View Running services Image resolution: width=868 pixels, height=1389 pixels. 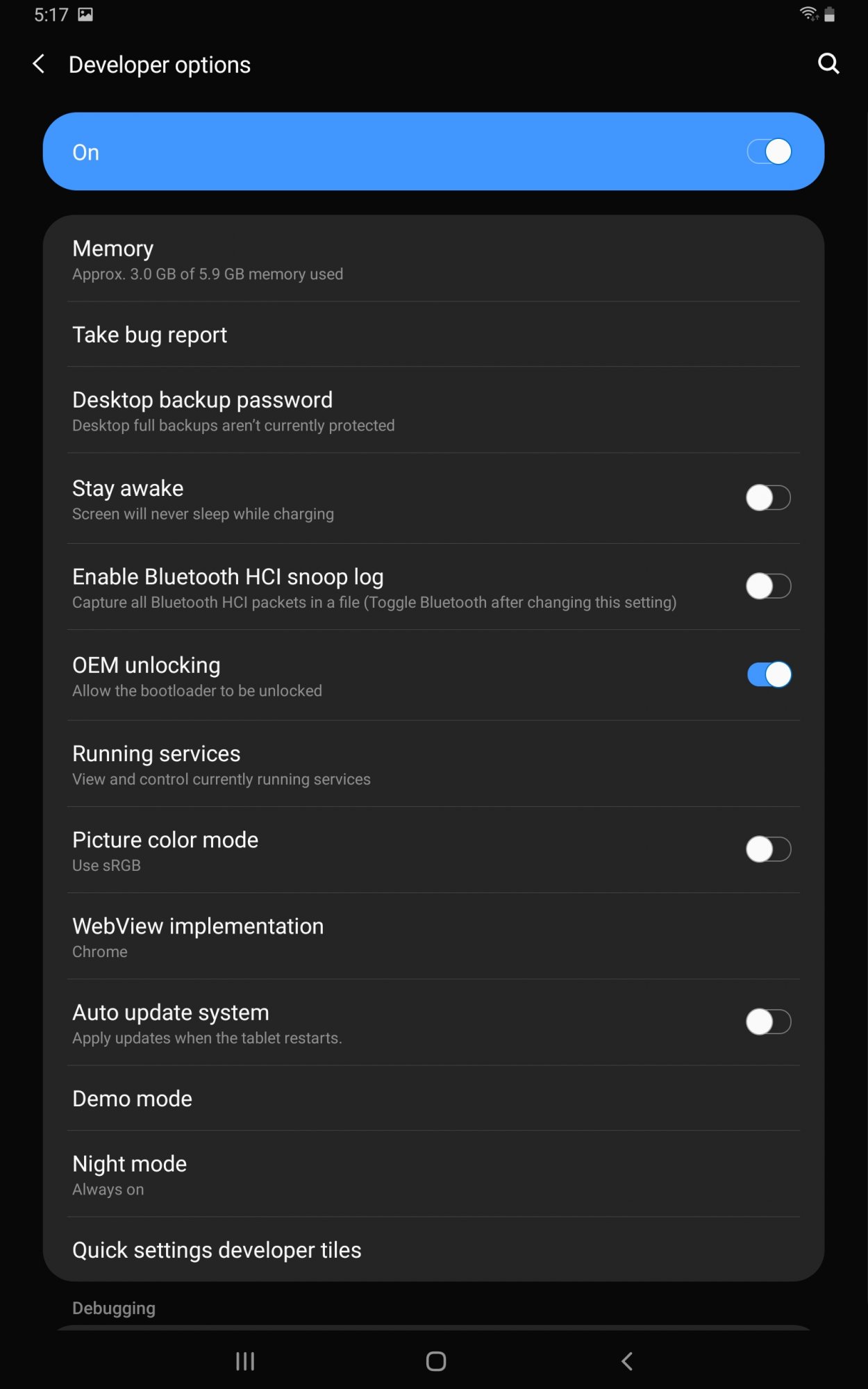pyautogui.click(x=433, y=764)
